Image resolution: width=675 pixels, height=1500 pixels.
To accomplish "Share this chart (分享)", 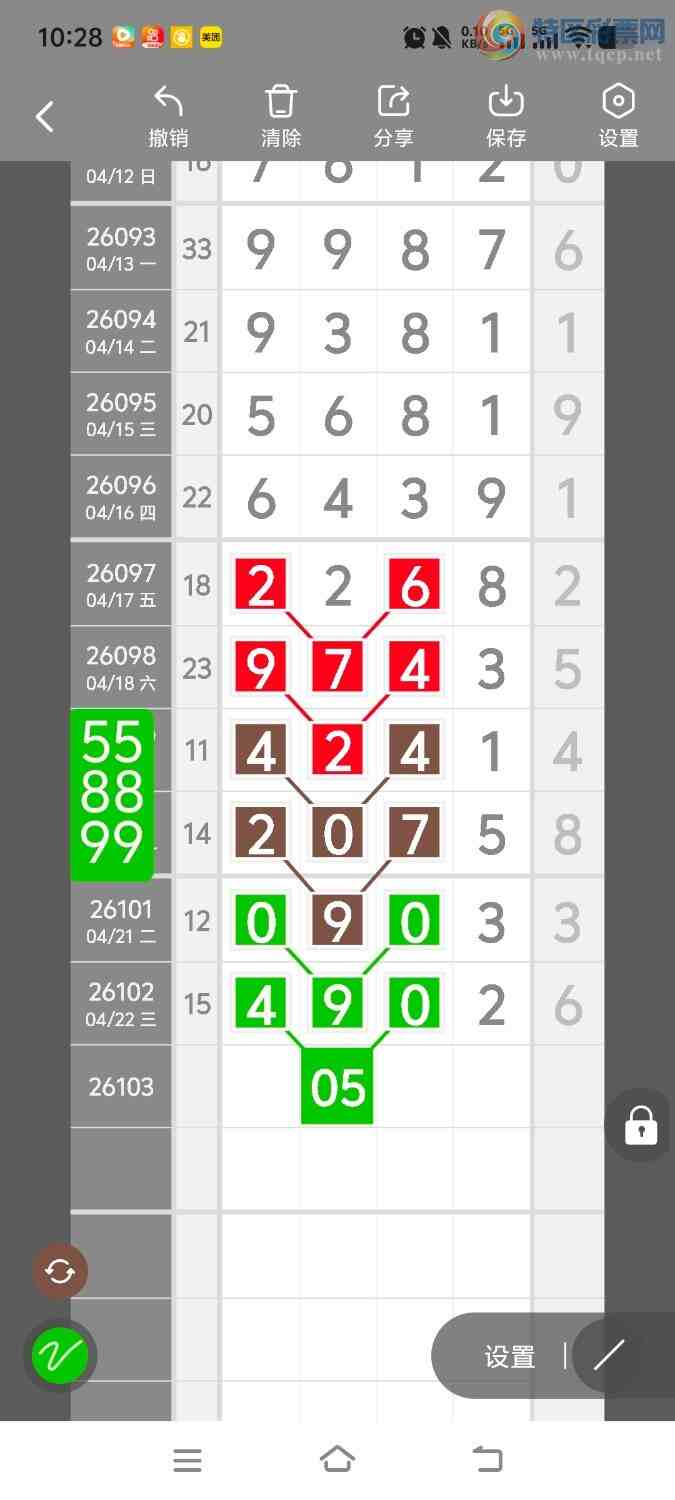I will click(394, 116).
